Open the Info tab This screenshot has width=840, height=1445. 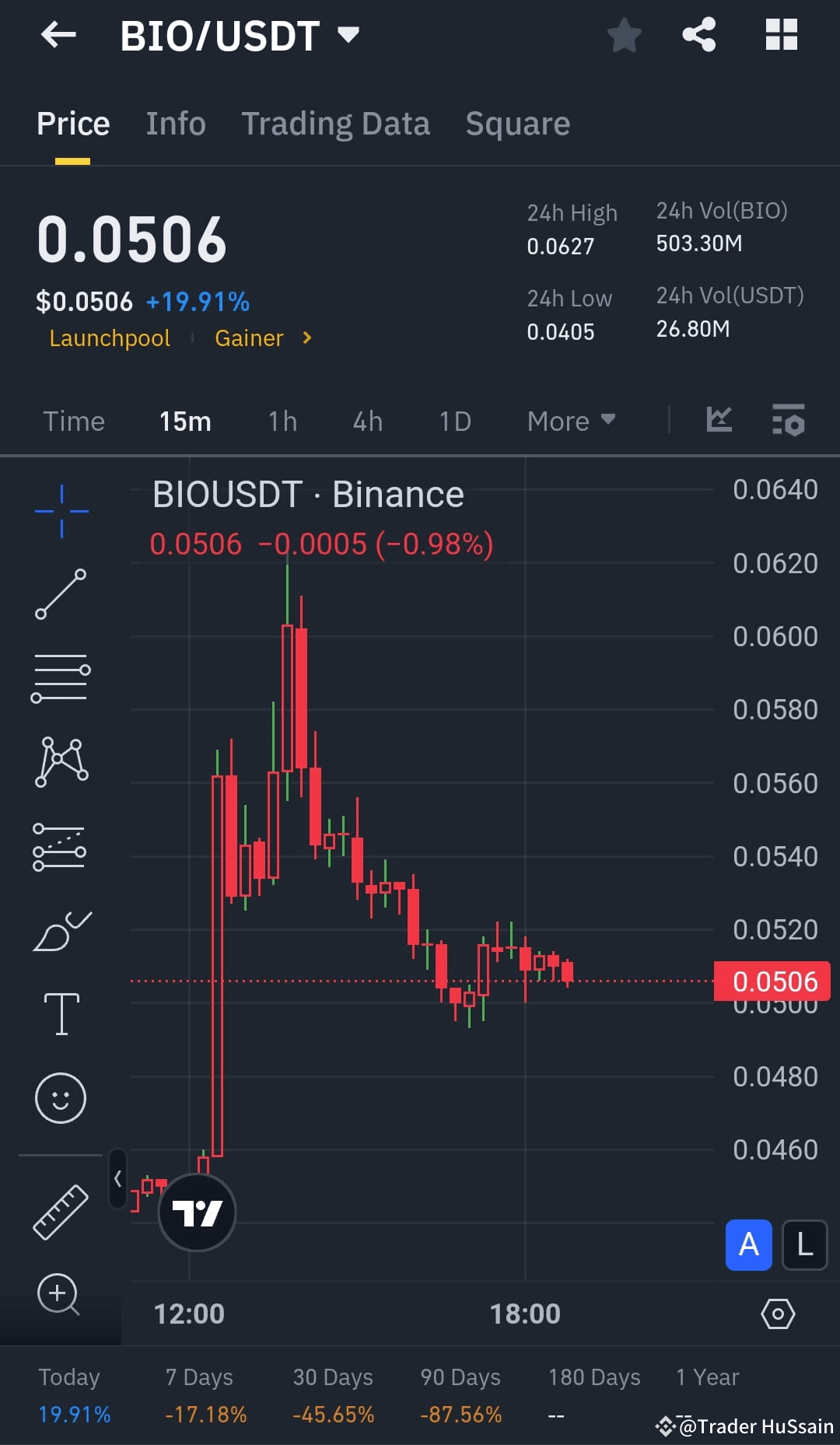pyautogui.click(x=175, y=123)
